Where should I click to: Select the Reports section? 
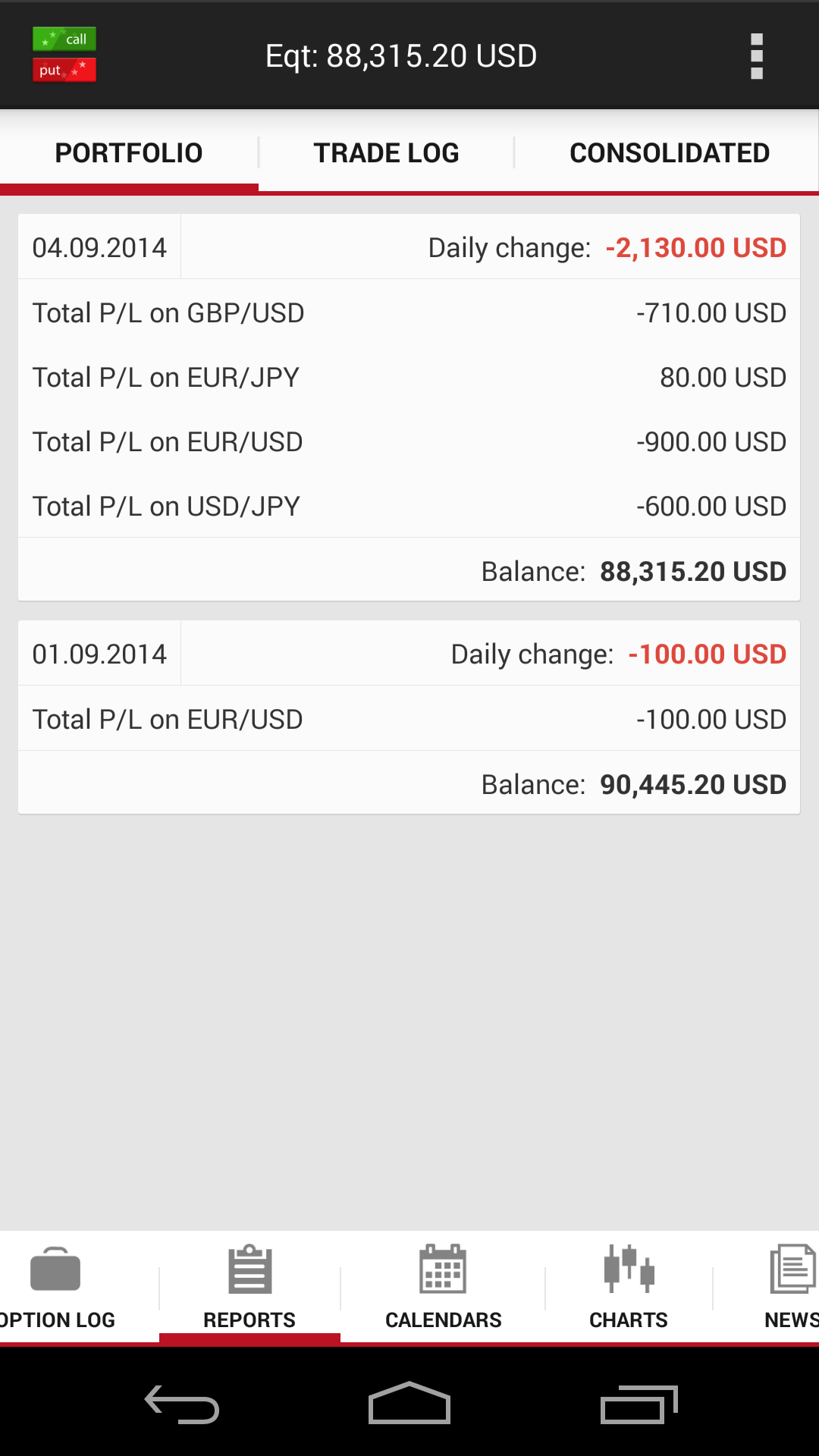click(249, 1287)
